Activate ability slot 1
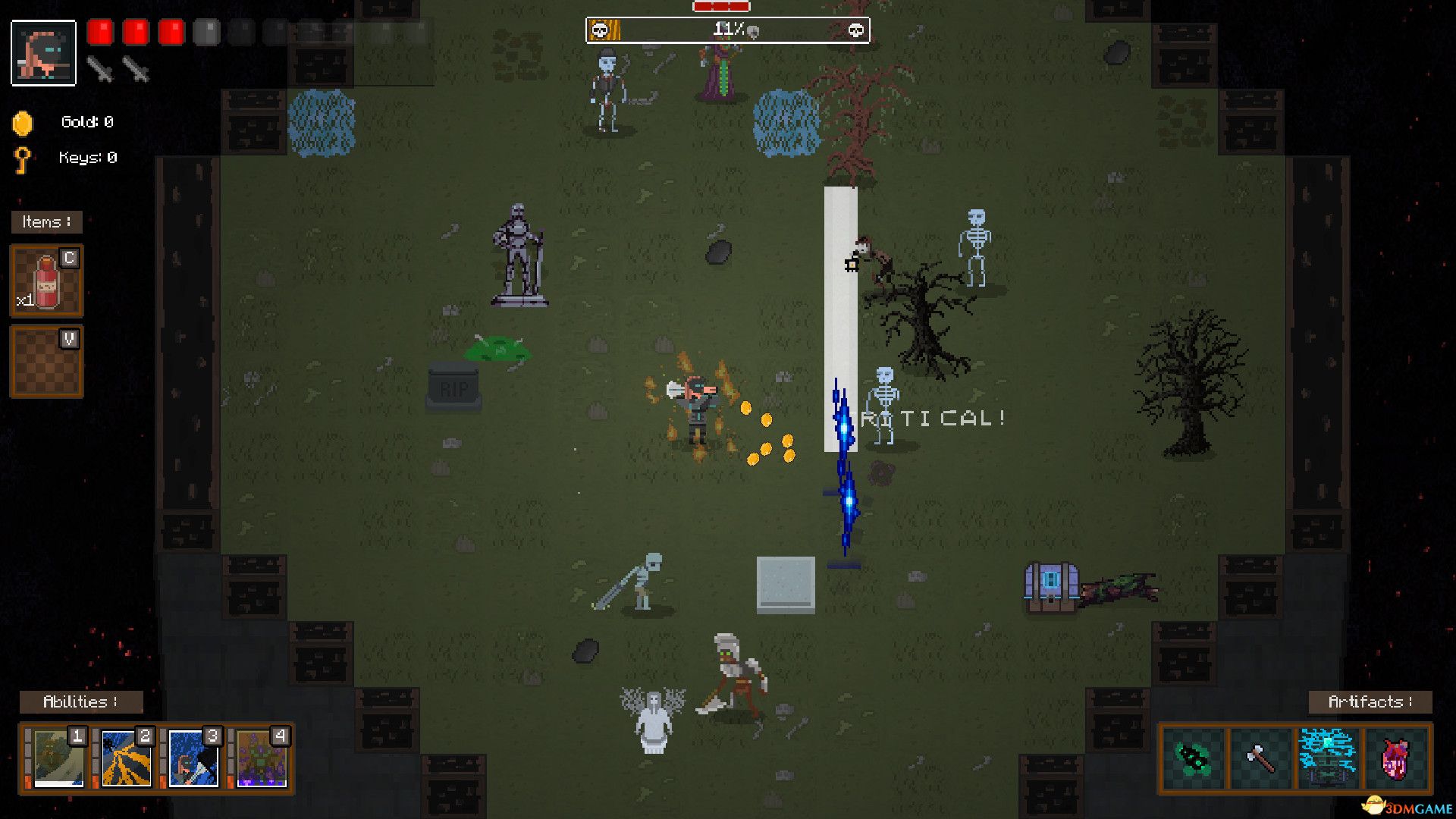Screen dimensions: 1456x819 (x=59, y=758)
